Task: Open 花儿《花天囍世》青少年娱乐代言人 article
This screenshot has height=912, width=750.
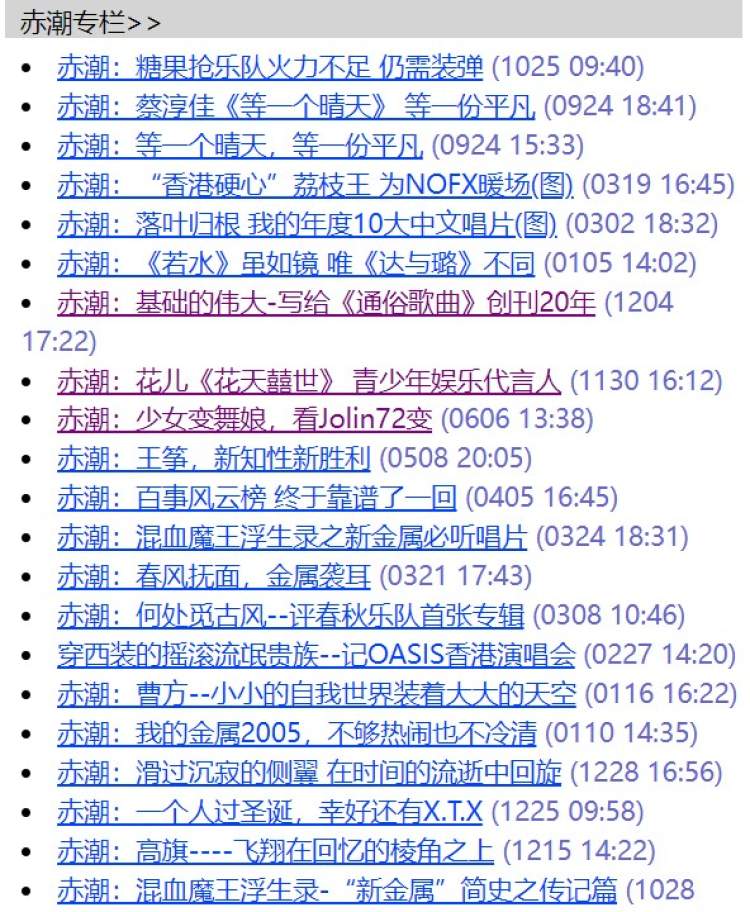Action: click(x=309, y=380)
